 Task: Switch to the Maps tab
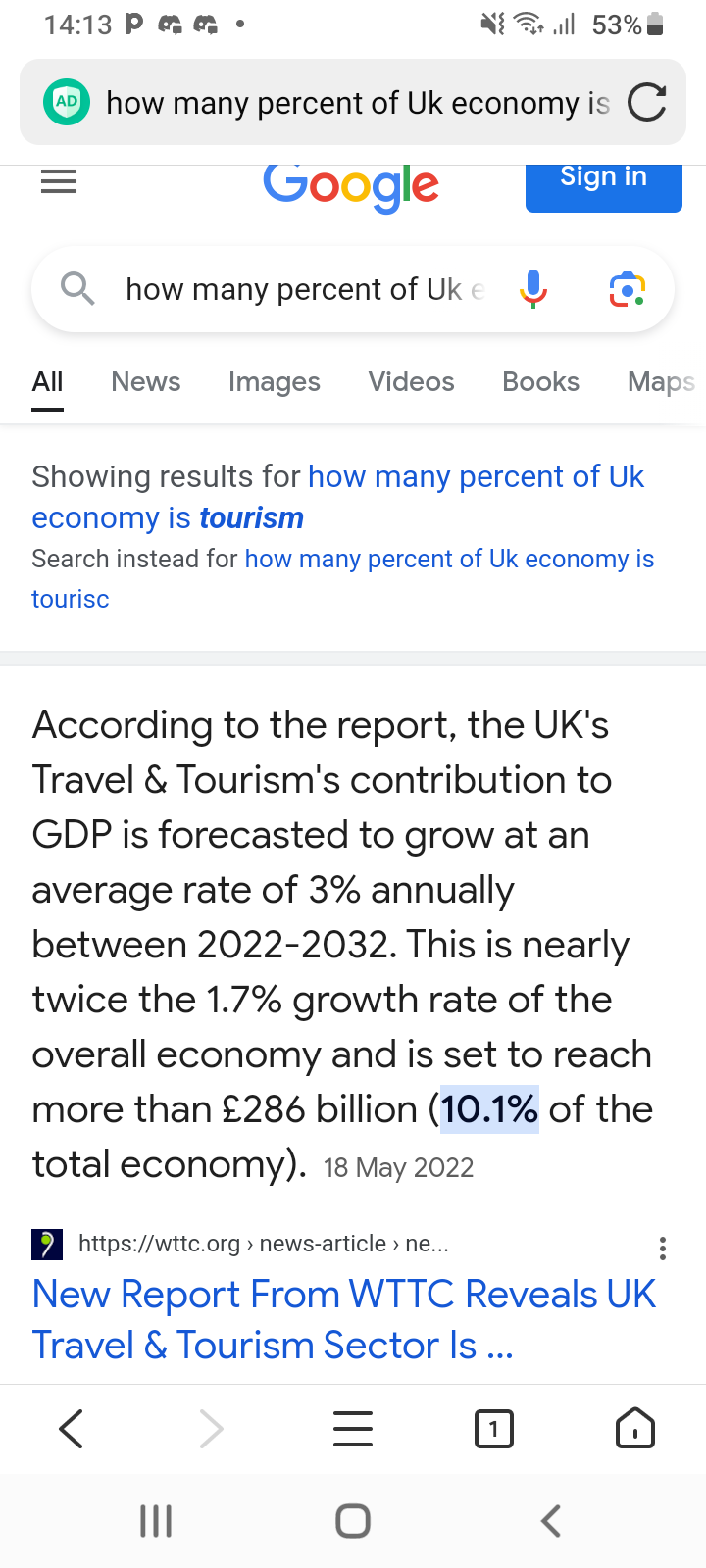[x=662, y=381]
